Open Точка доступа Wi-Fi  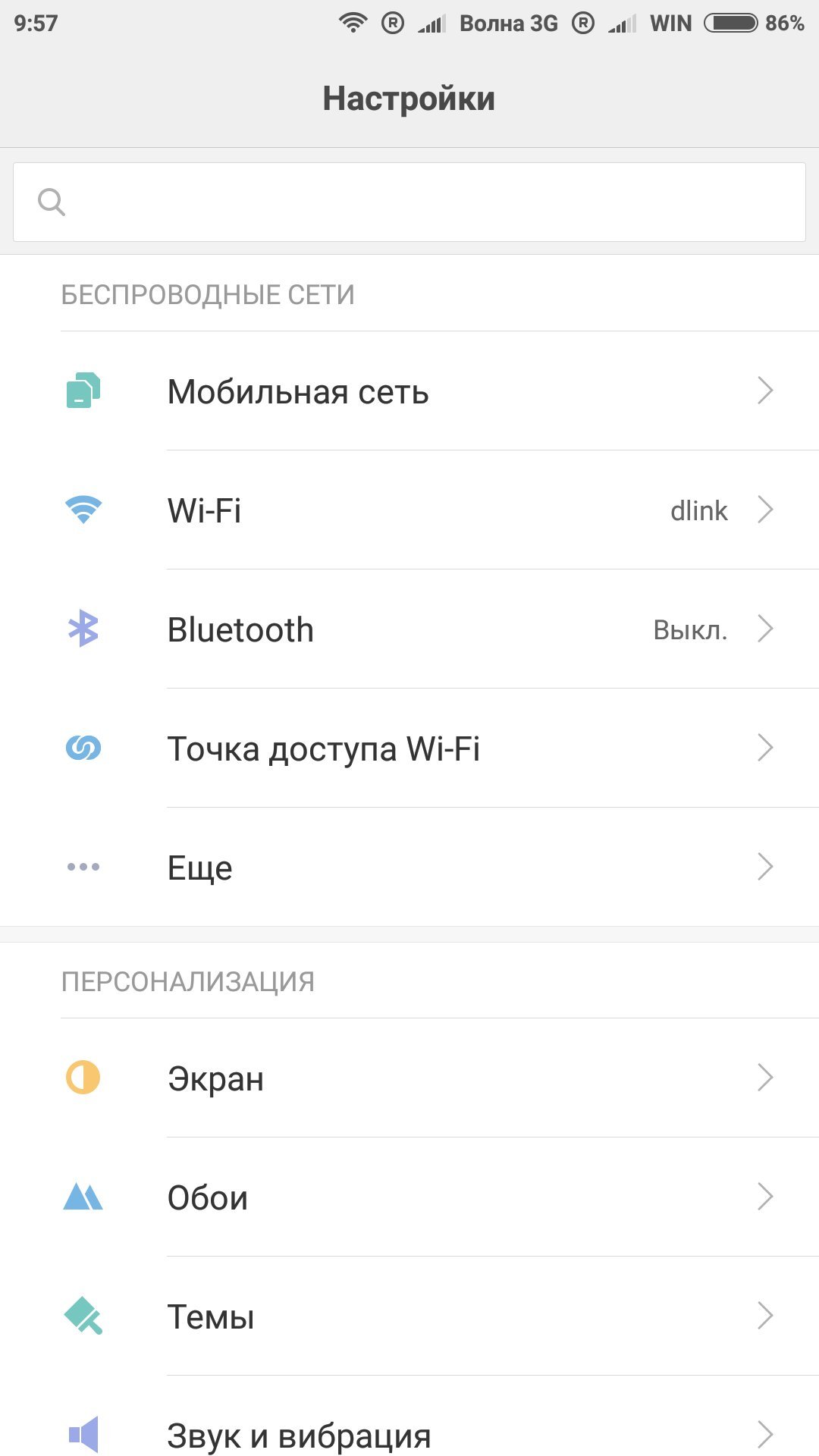click(x=409, y=748)
